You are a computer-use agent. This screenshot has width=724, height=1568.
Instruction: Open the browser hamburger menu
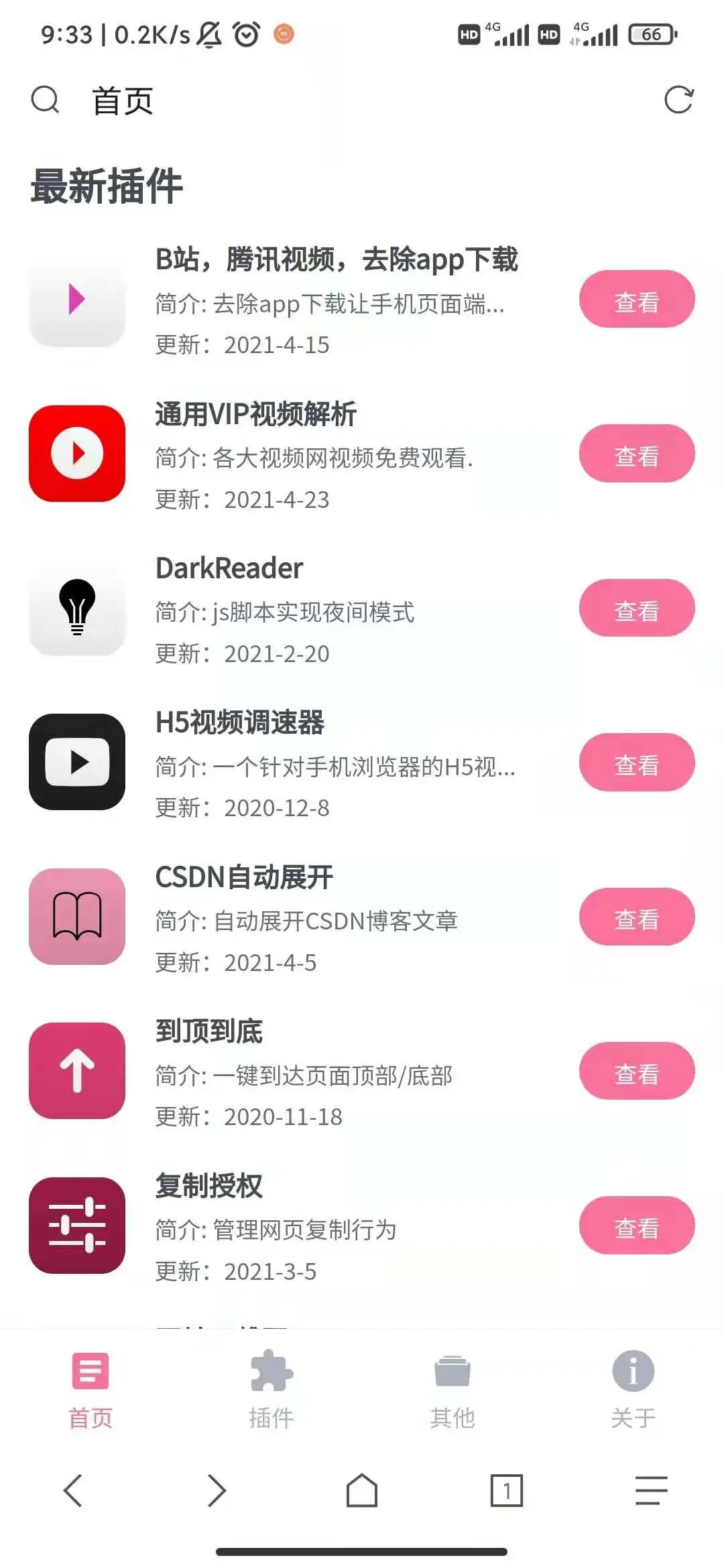tap(652, 1491)
